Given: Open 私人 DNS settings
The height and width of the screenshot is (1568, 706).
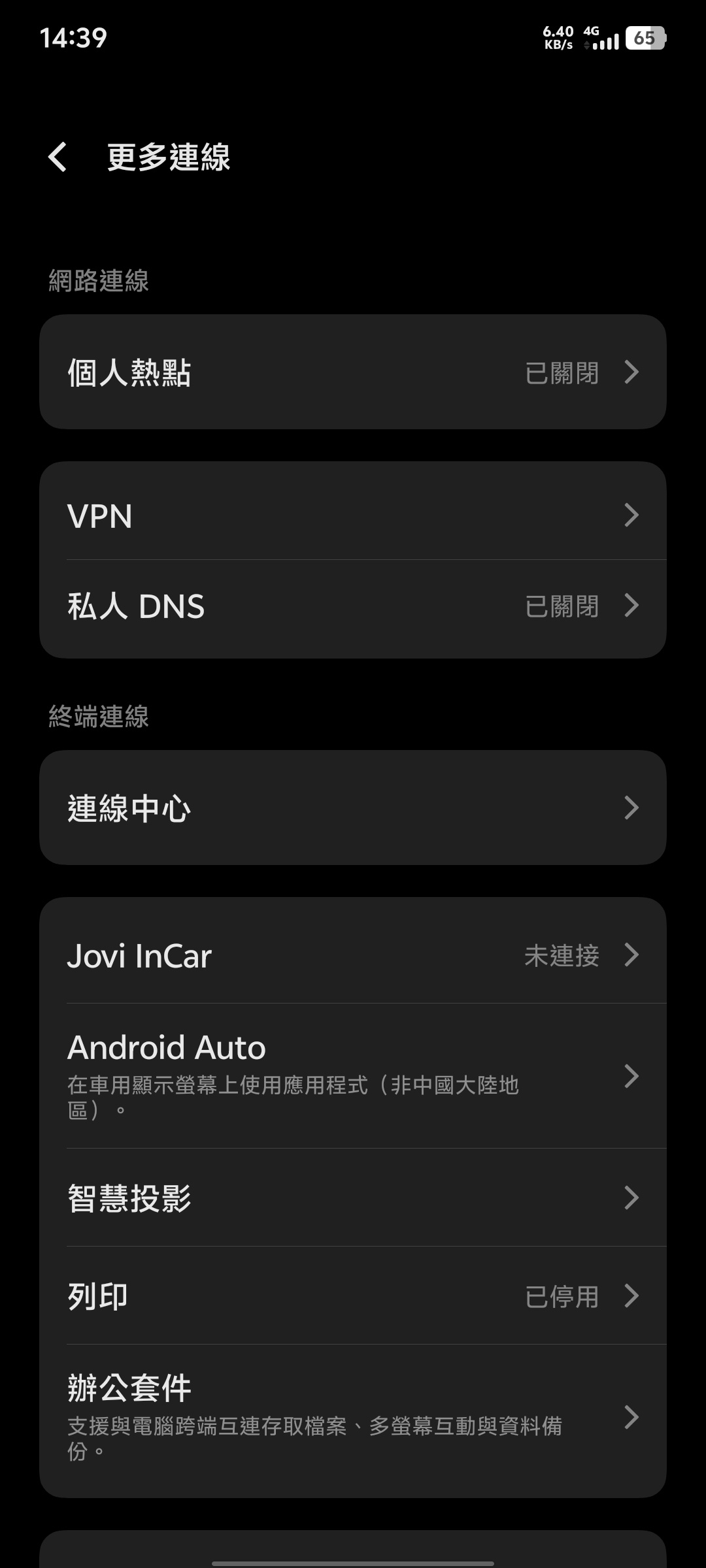Looking at the screenshot, I should pos(353,606).
